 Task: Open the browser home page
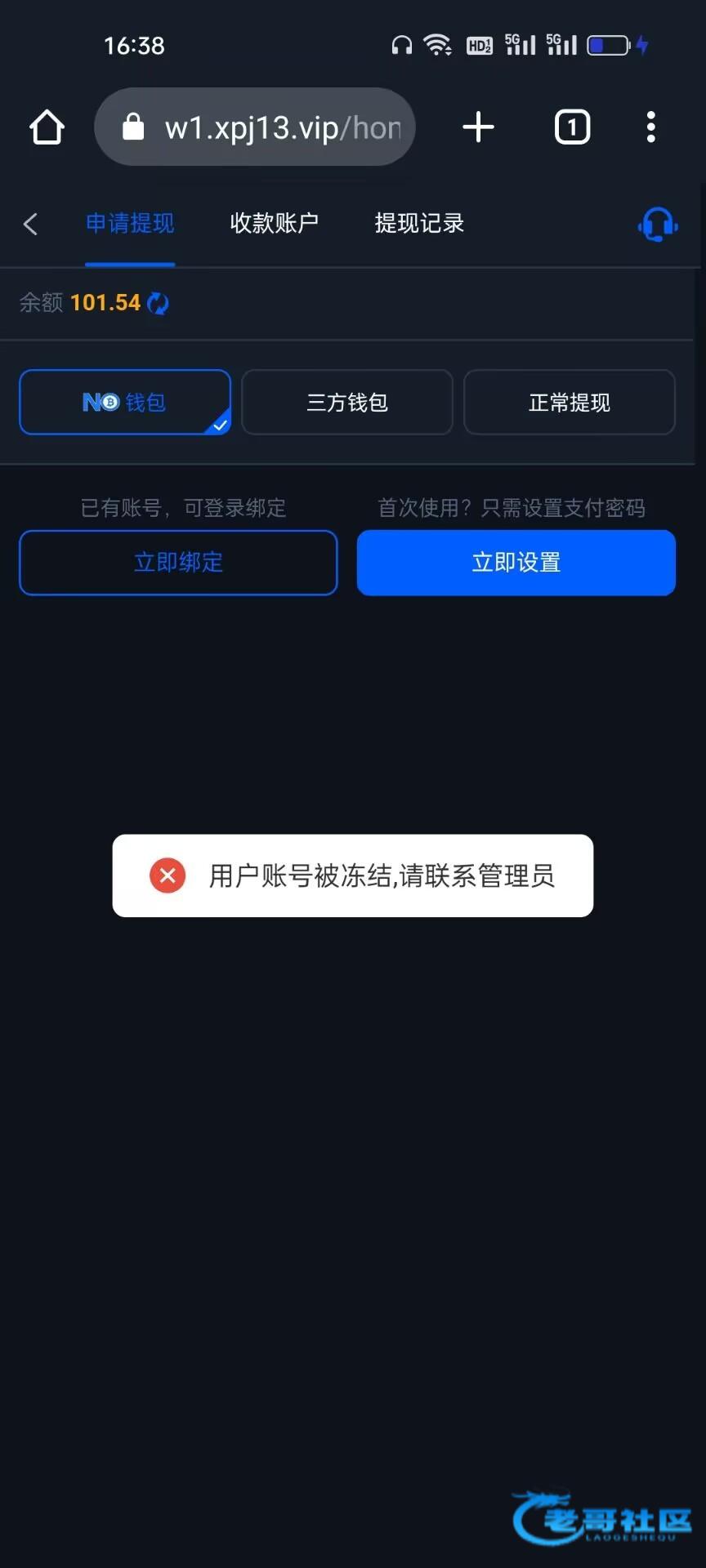pyautogui.click(x=47, y=127)
